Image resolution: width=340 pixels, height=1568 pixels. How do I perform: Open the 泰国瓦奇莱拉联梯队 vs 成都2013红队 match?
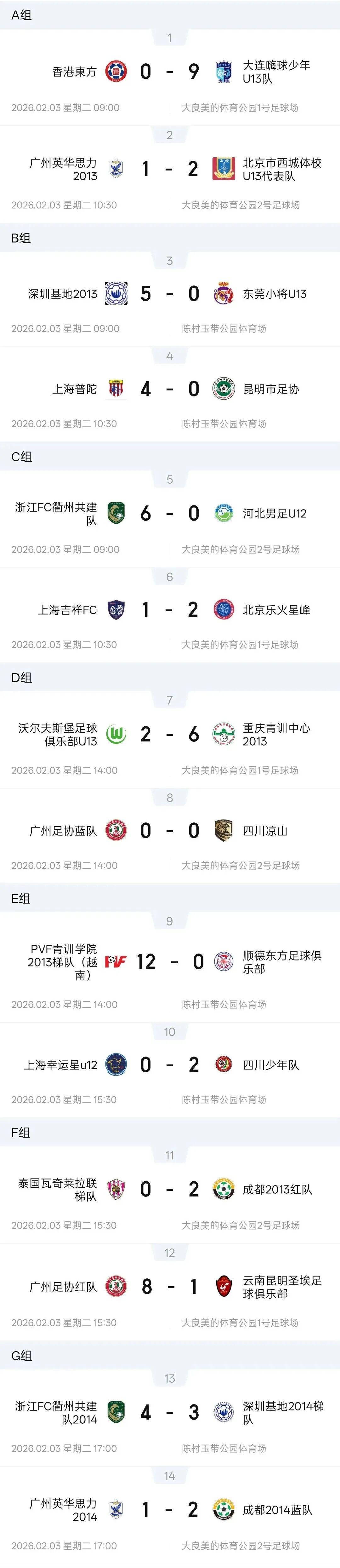click(170, 1189)
